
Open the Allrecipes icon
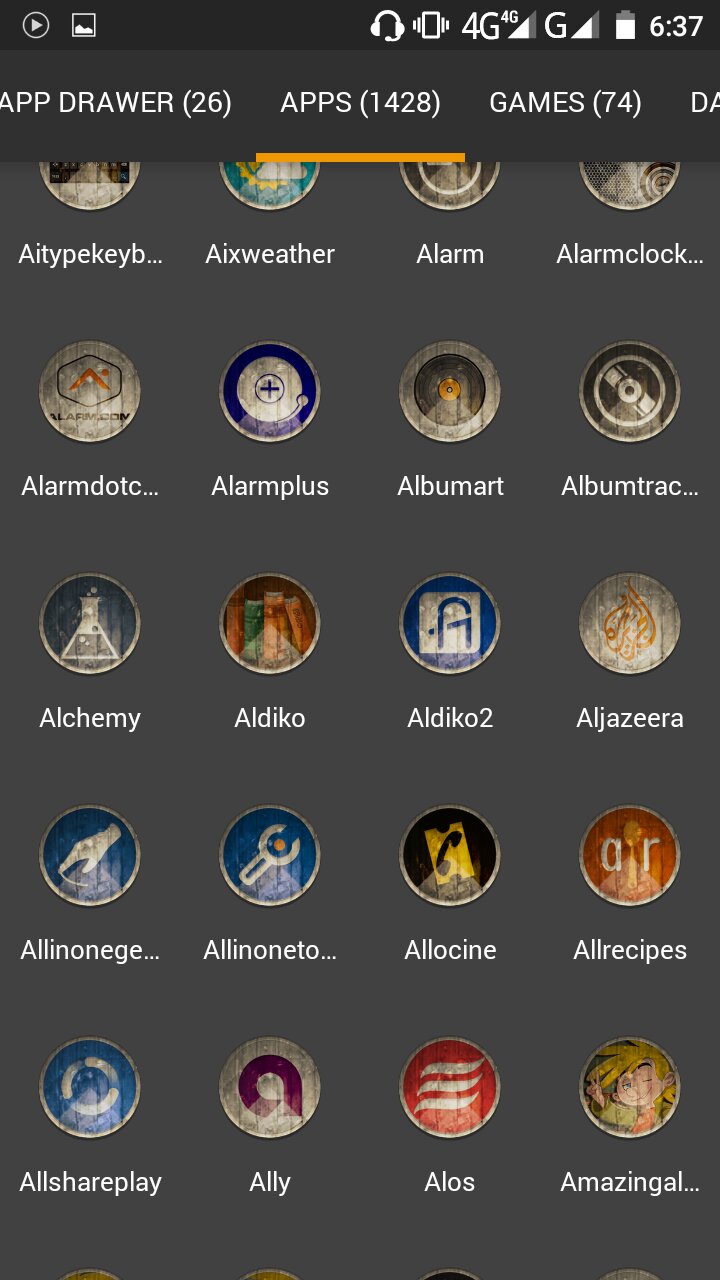pos(630,856)
